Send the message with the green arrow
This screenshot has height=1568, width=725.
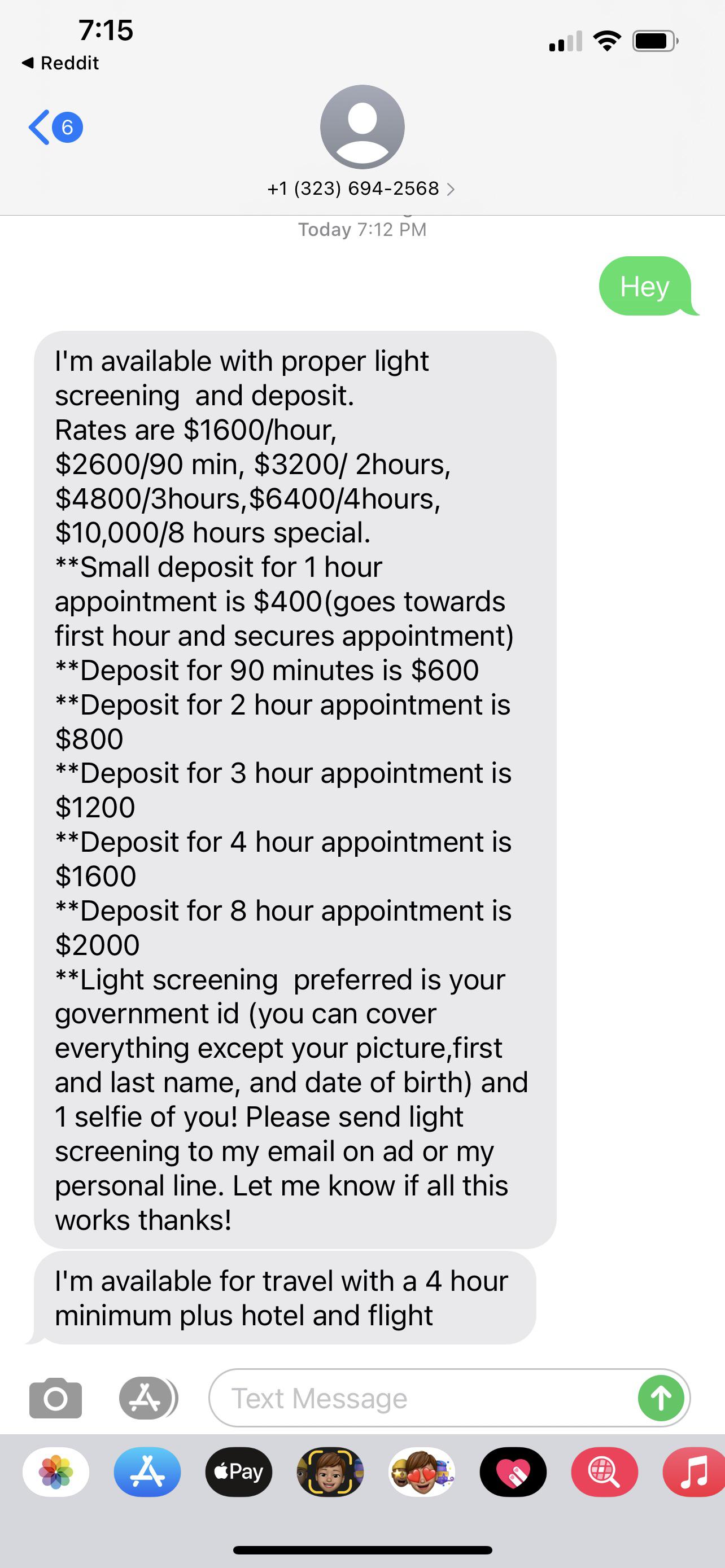661,1398
